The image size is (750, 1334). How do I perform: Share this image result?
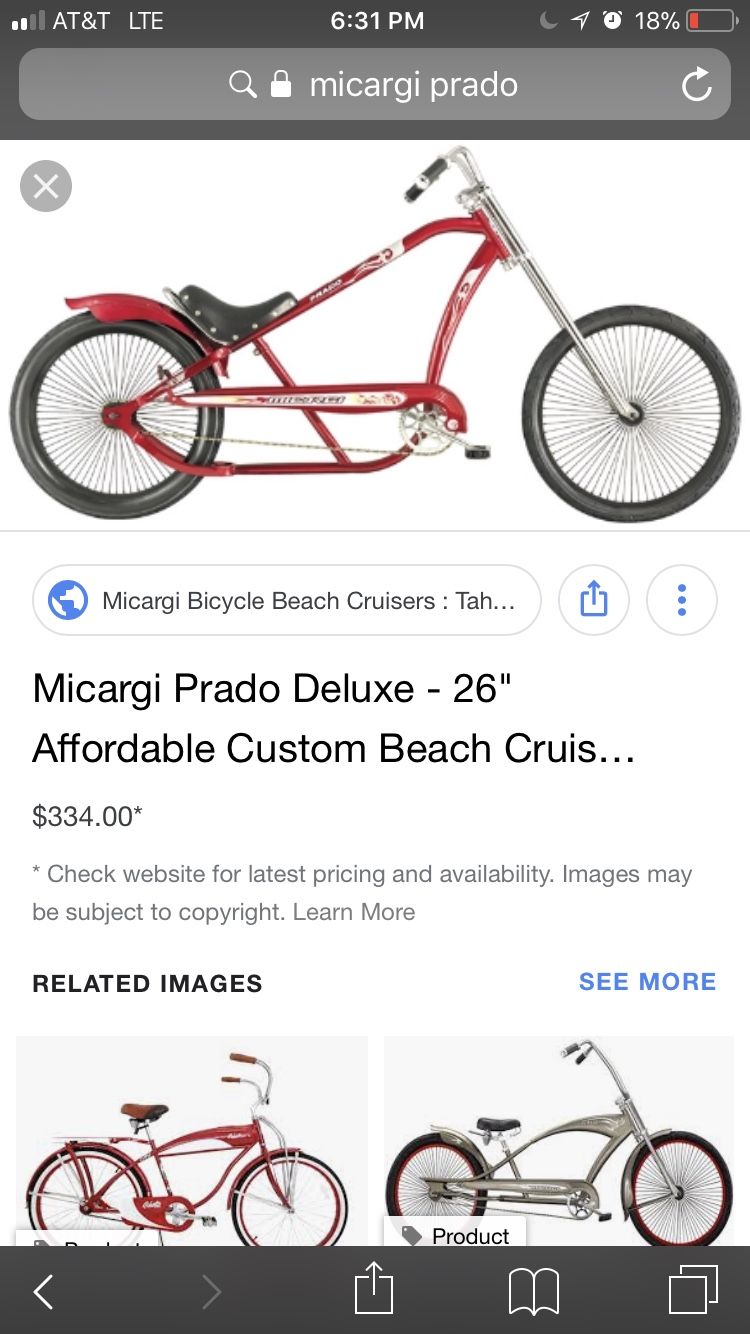pyautogui.click(x=593, y=600)
